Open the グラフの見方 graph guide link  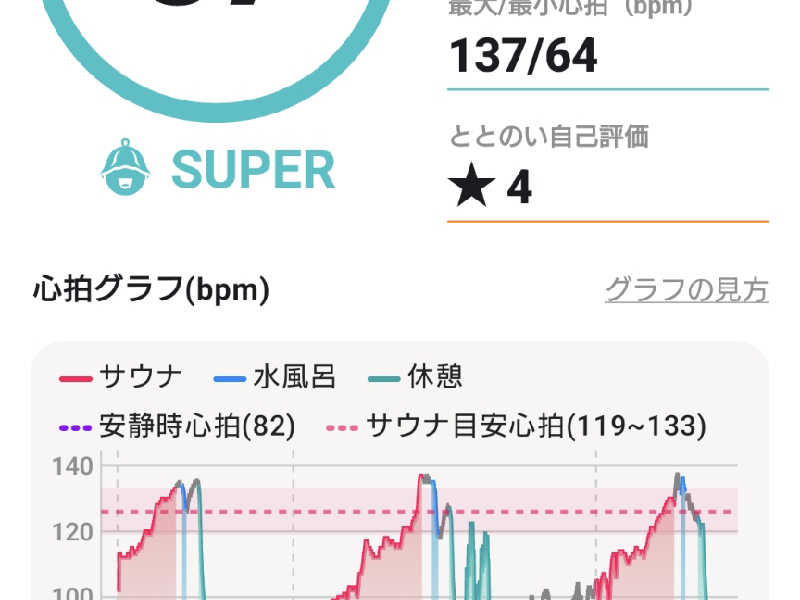[686, 290]
